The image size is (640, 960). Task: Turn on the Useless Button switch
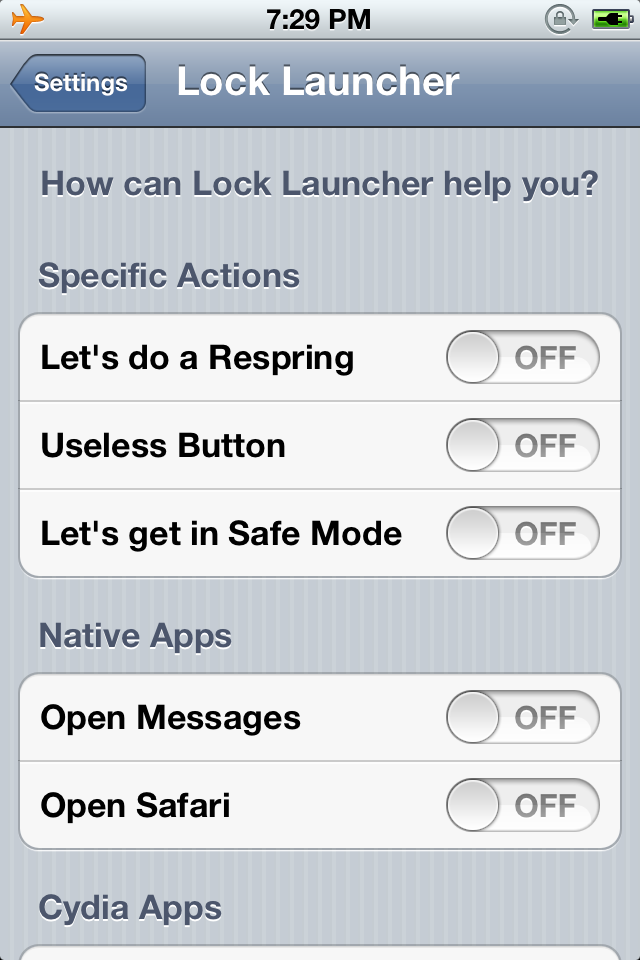(522, 446)
